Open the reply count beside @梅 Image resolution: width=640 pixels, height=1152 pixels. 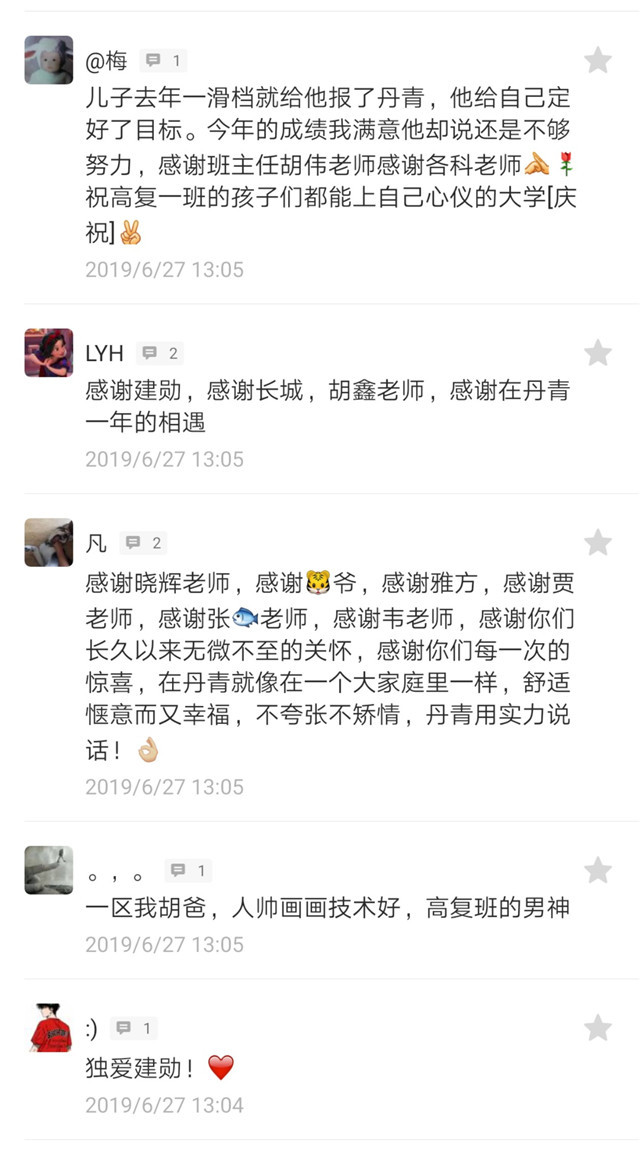(x=164, y=61)
